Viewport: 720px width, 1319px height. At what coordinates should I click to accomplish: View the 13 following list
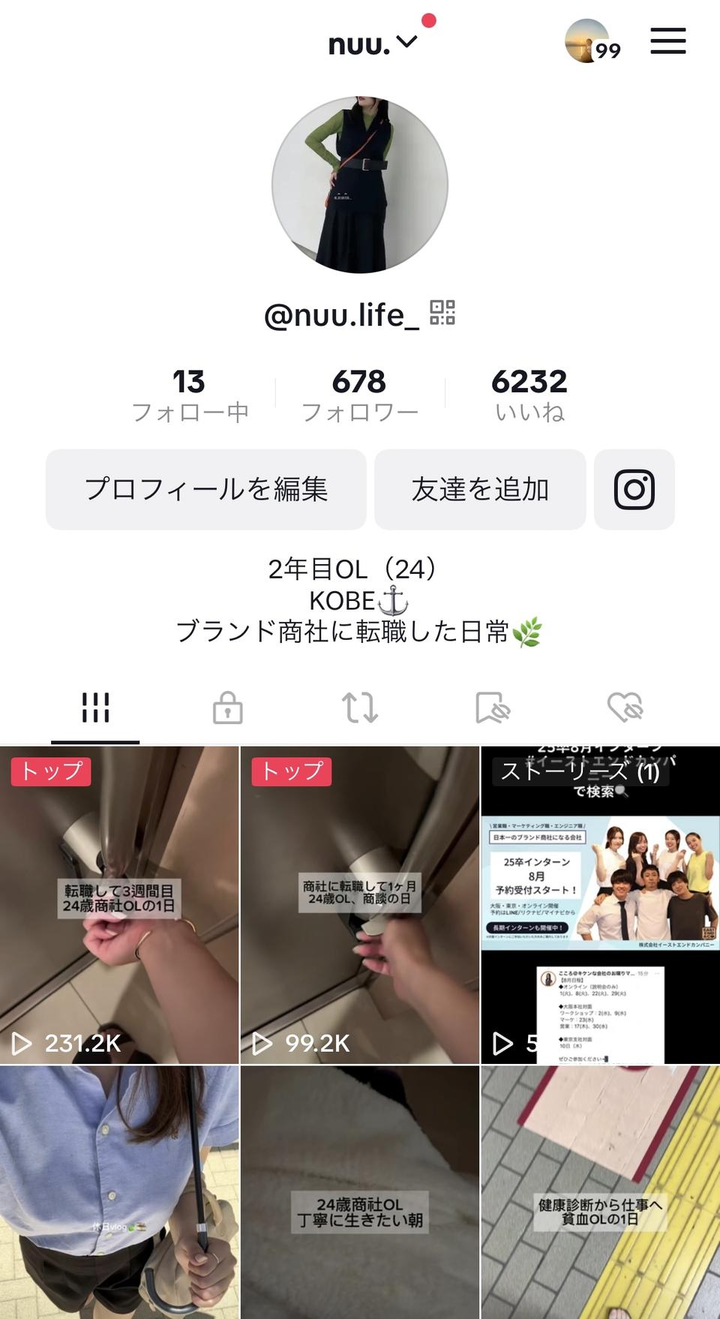point(190,394)
